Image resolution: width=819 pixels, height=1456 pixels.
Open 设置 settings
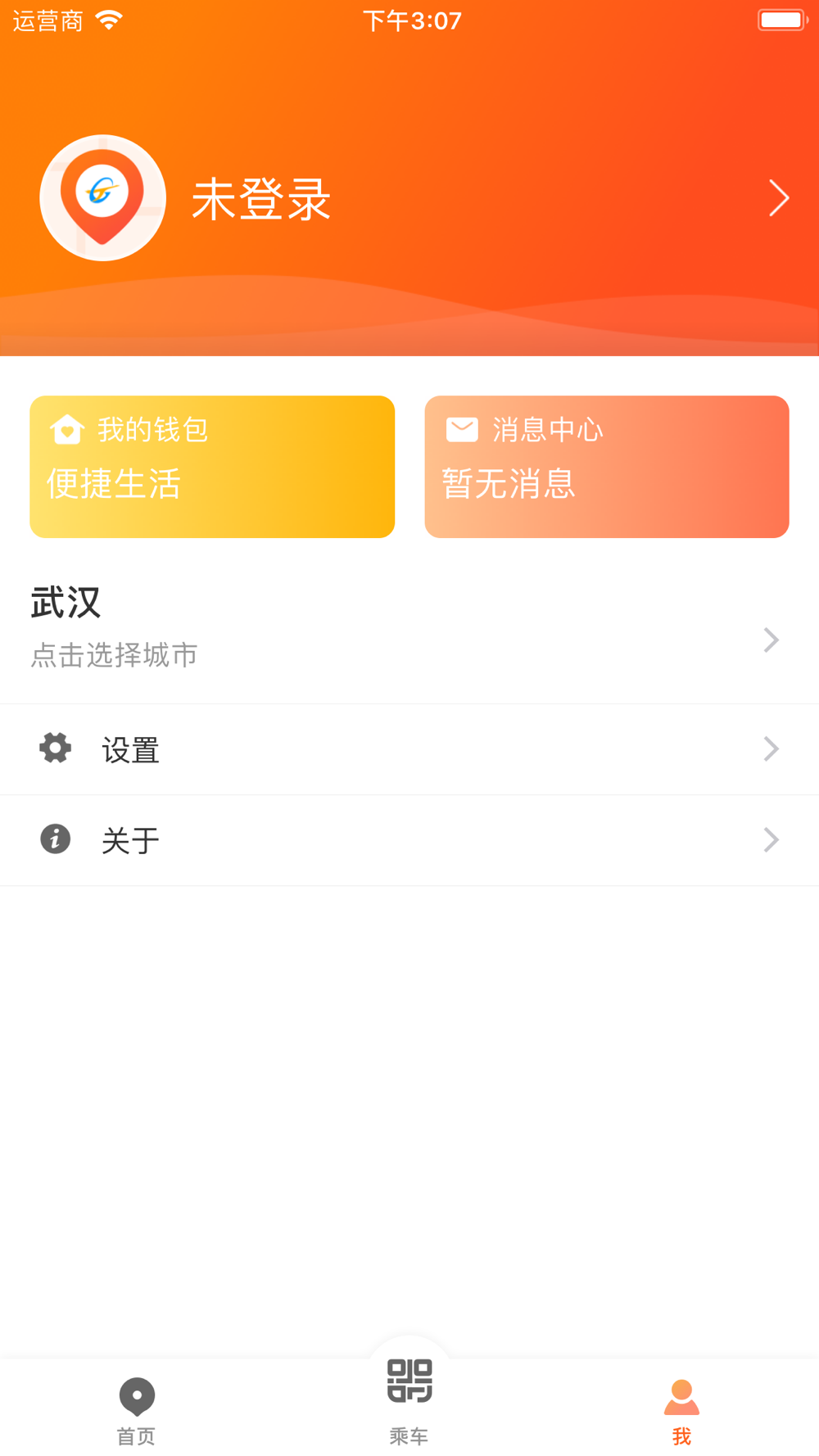pyautogui.click(x=409, y=749)
